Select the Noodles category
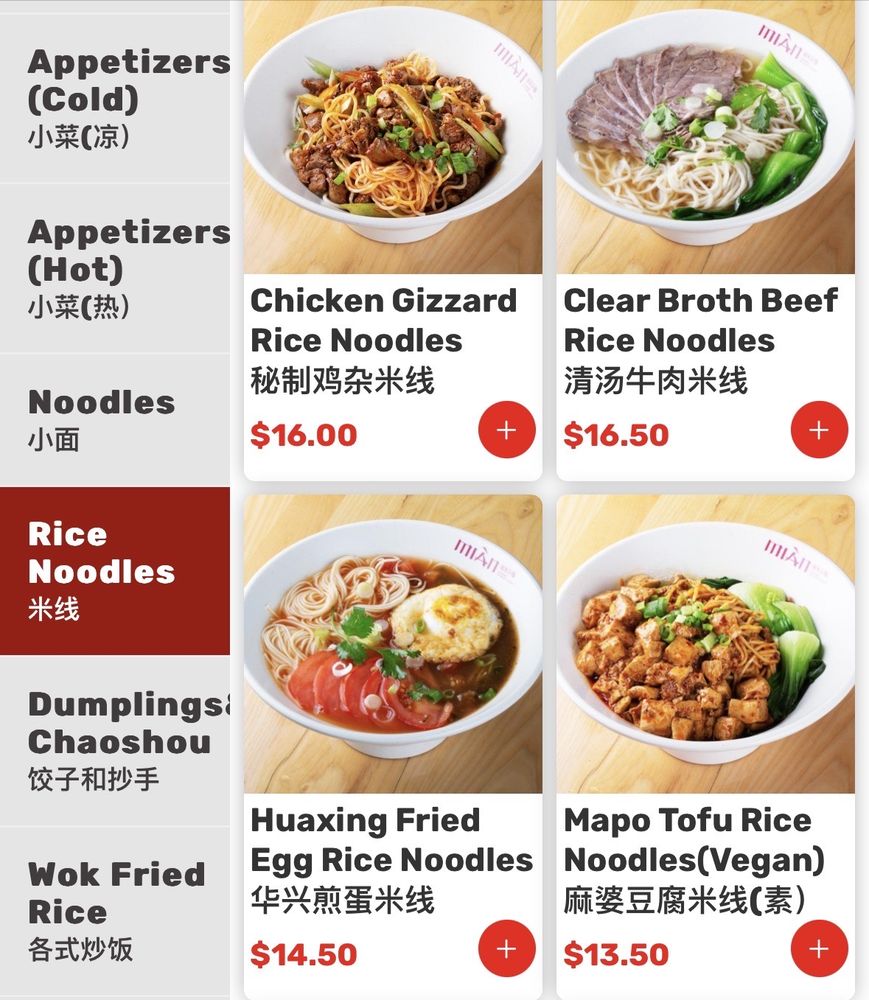Screen dimensions: 869x1000 pyautogui.click(x=115, y=419)
